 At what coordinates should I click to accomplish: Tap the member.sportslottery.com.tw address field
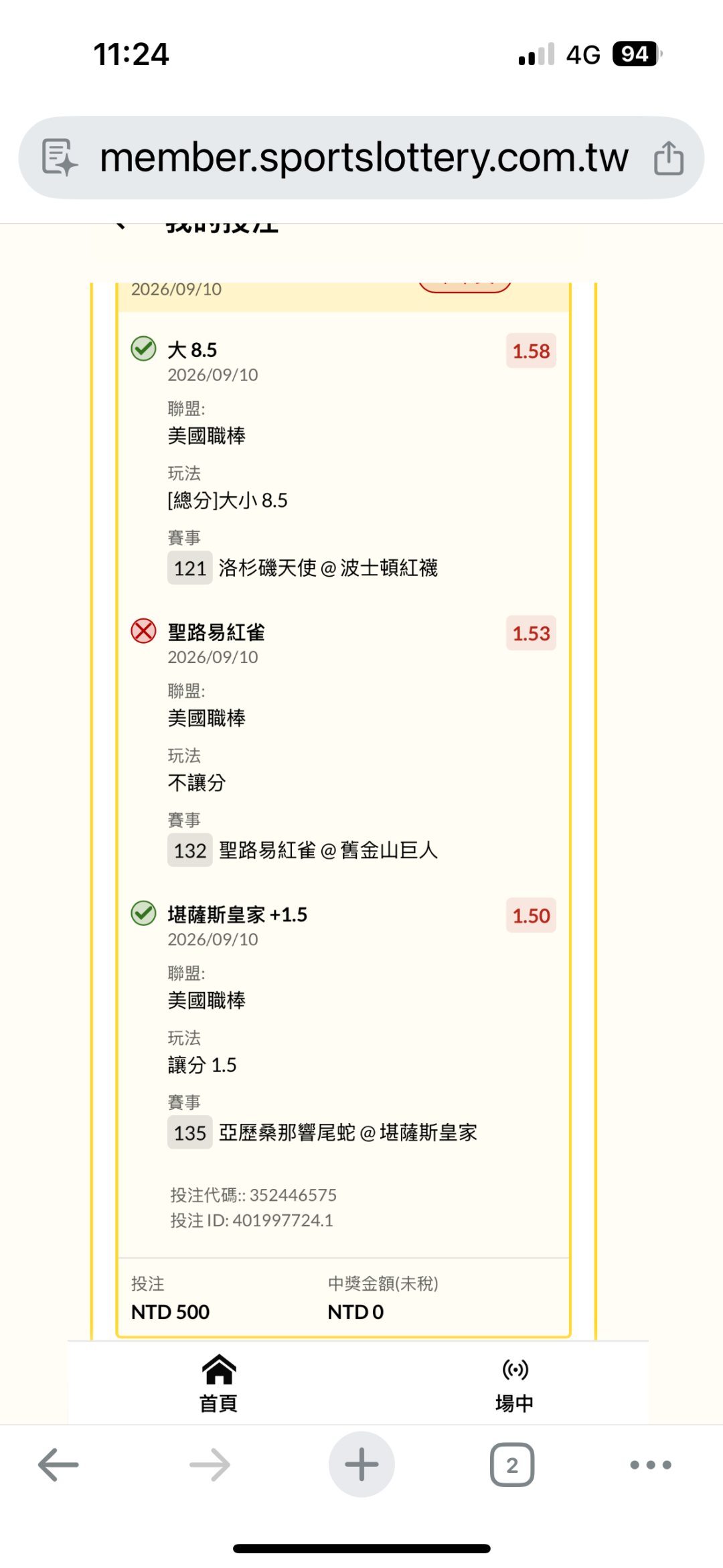click(x=364, y=158)
